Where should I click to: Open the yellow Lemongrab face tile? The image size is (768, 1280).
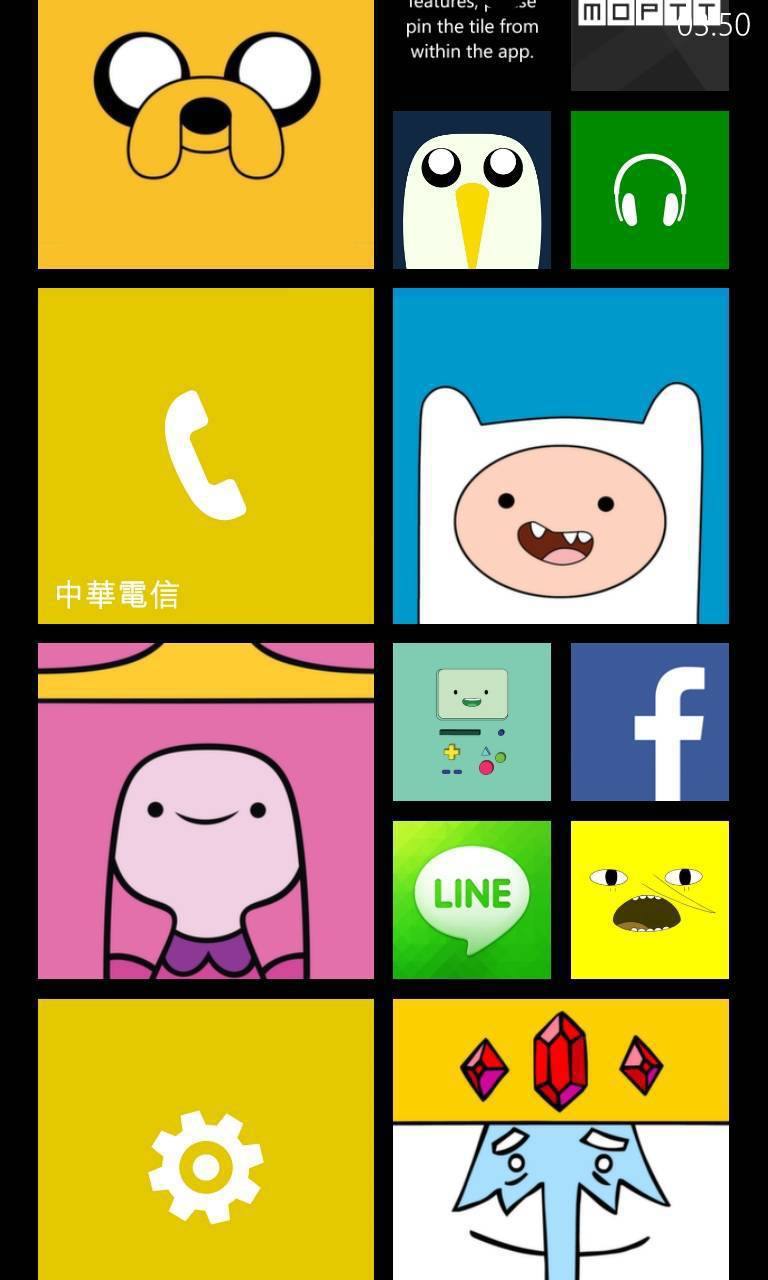[650, 900]
